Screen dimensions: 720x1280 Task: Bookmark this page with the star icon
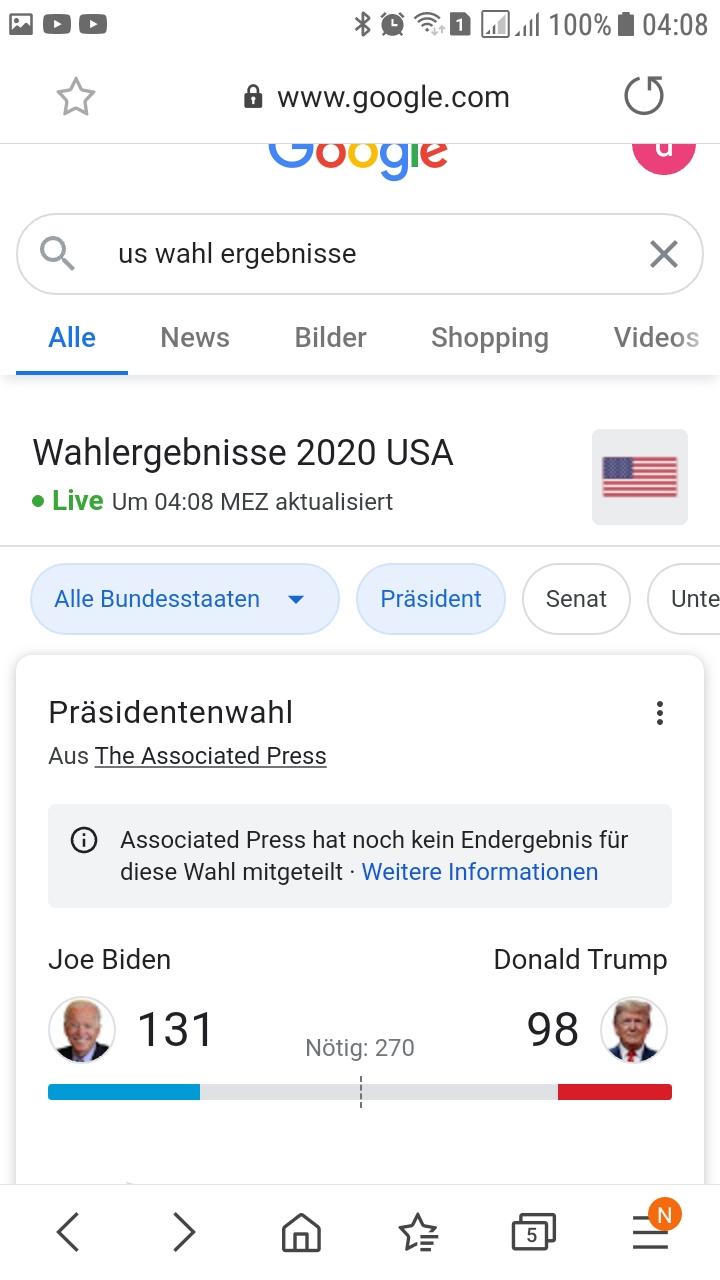(x=76, y=97)
